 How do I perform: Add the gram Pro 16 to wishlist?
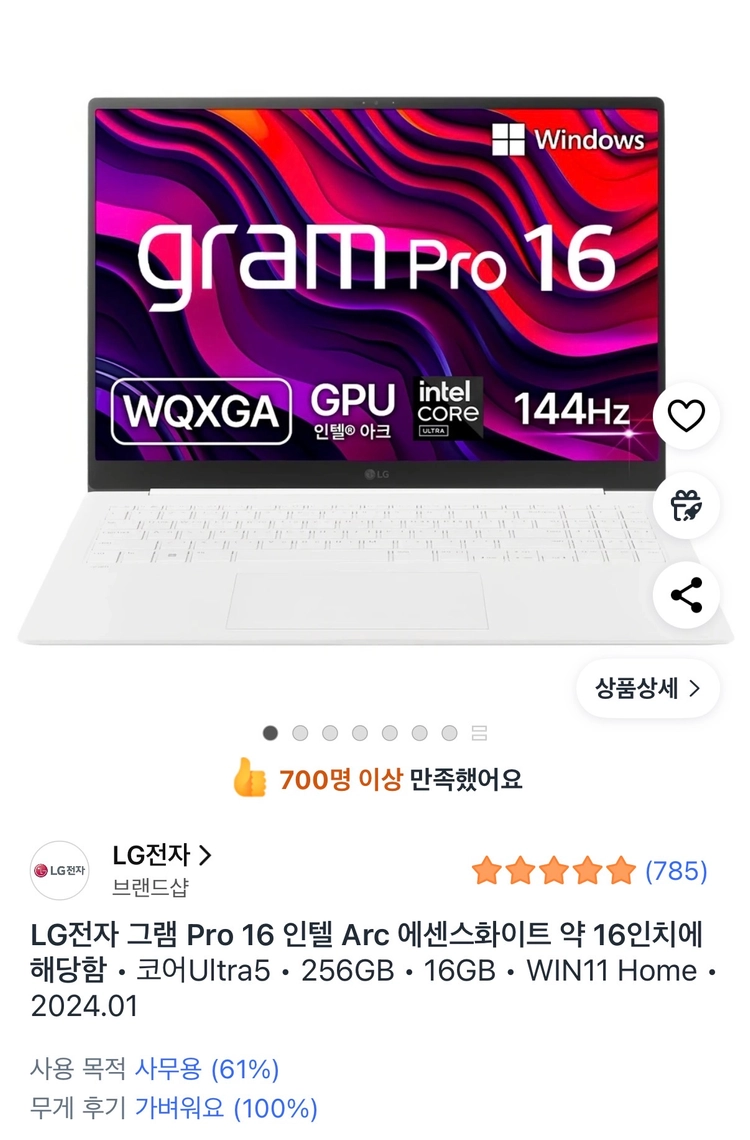tap(686, 415)
